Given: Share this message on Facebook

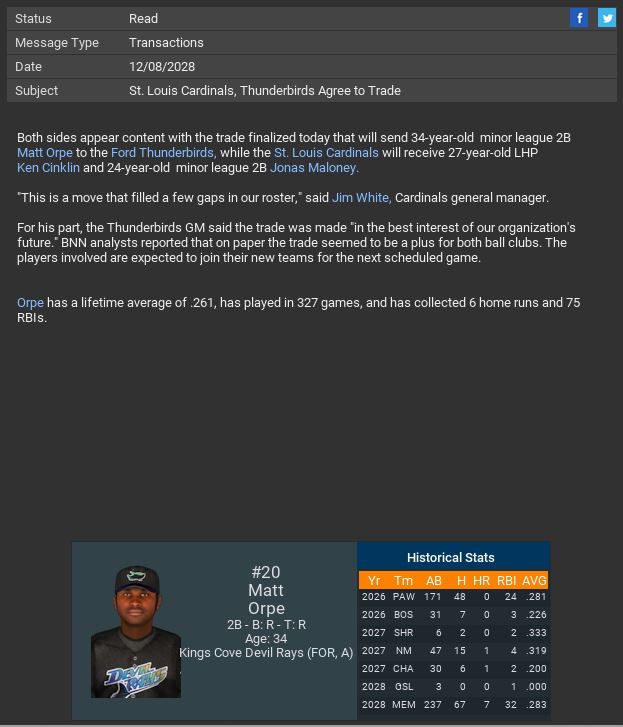Looking at the screenshot, I should (579, 18).
